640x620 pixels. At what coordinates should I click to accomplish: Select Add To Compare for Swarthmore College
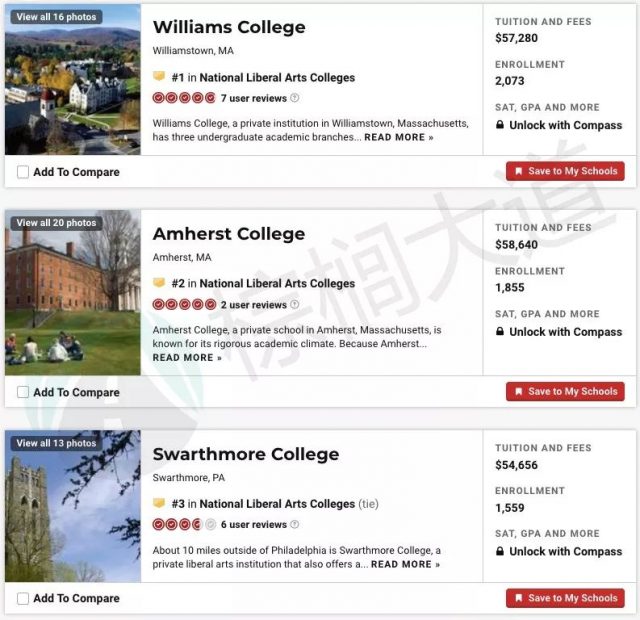tap(23, 598)
